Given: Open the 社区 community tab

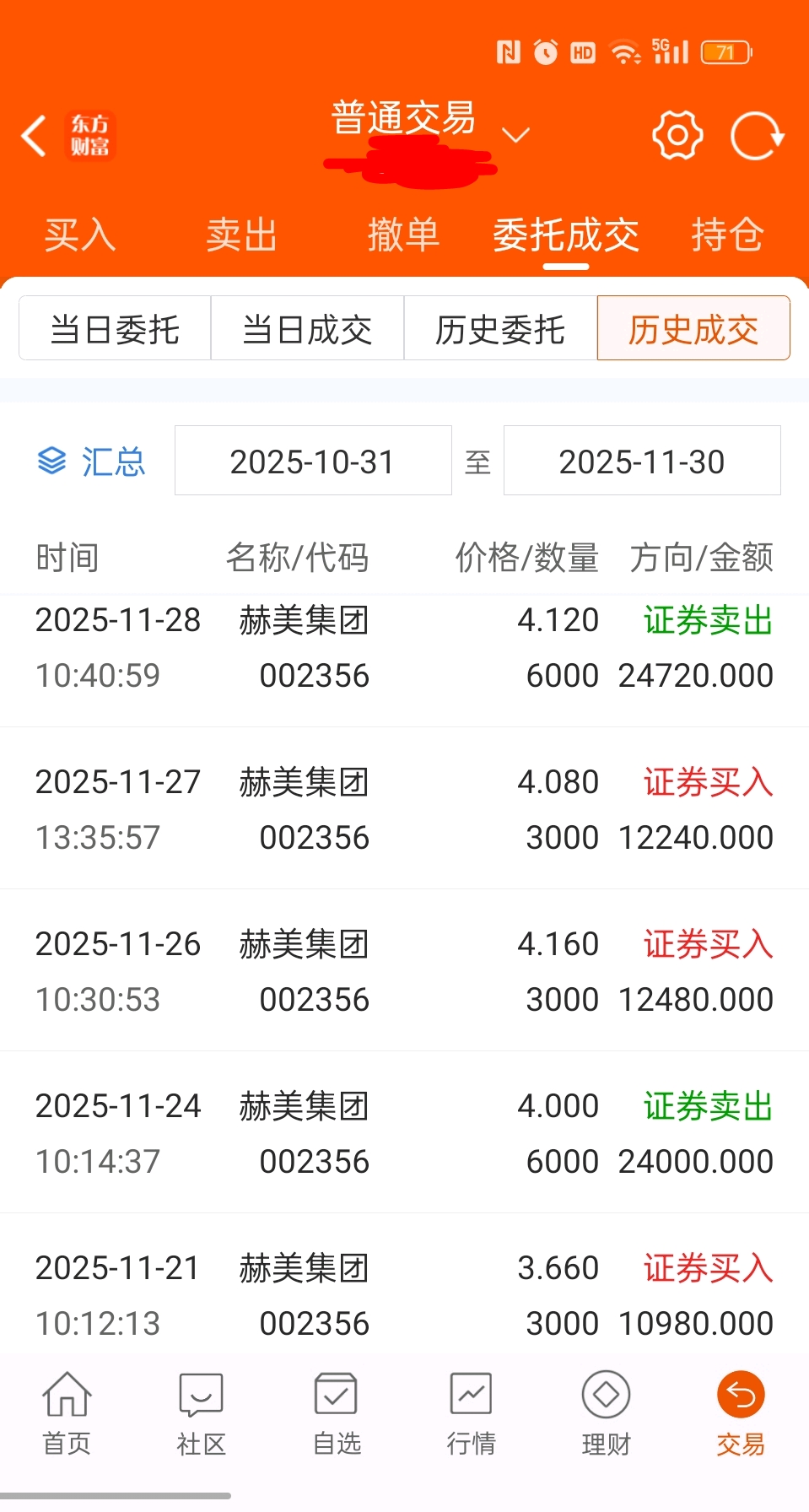Looking at the screenshot, I should [201, 1413].
